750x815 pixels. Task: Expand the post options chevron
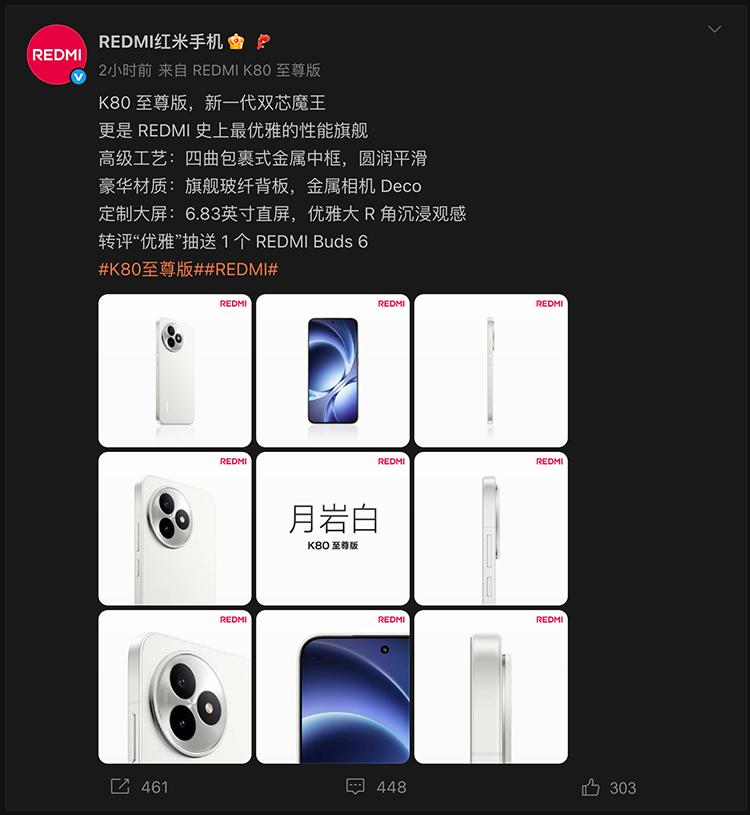[x=714, y=30]
